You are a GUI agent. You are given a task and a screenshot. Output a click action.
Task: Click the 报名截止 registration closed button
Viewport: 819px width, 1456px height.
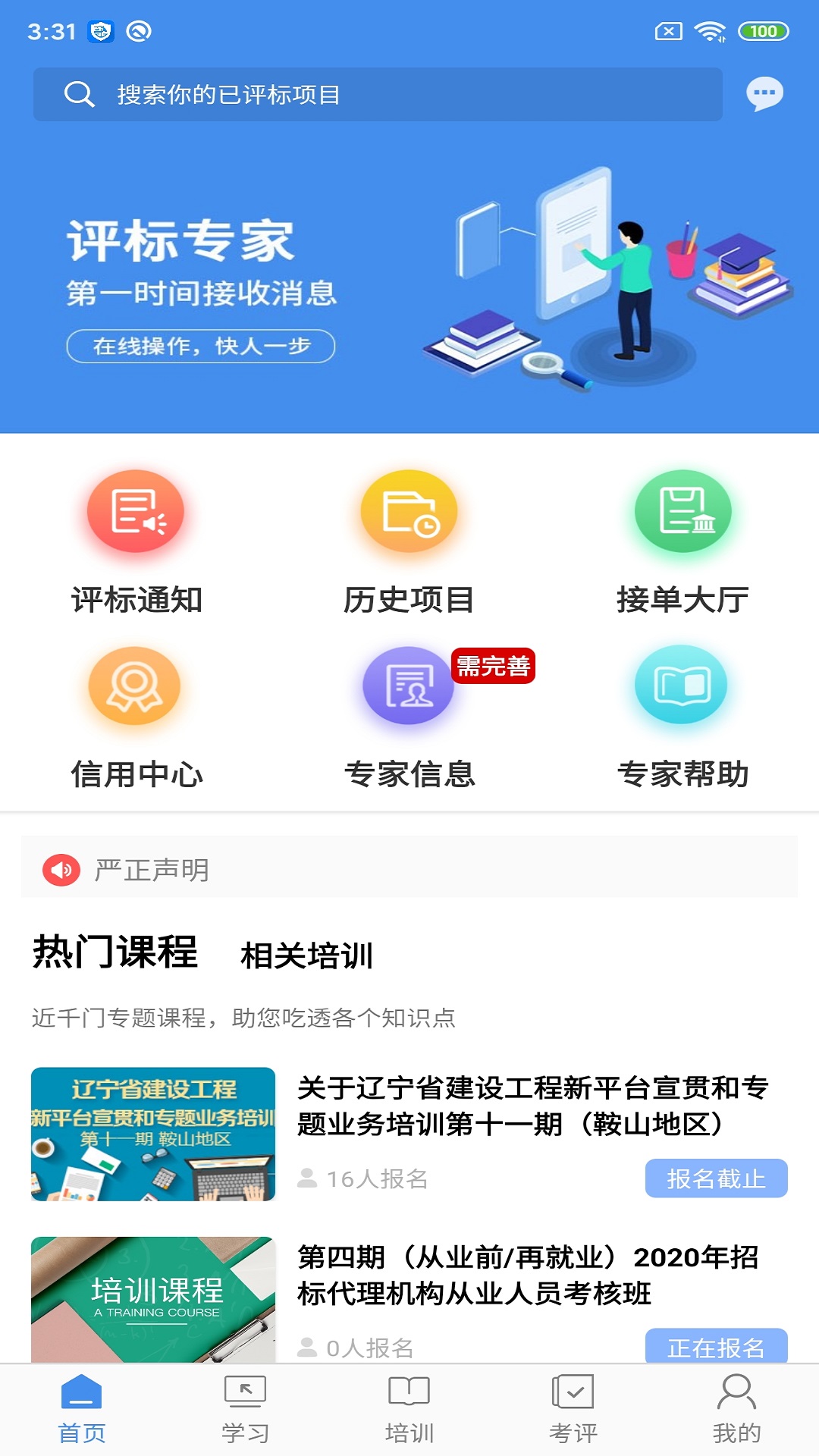pyautogui.click(x=715, y=1178)
